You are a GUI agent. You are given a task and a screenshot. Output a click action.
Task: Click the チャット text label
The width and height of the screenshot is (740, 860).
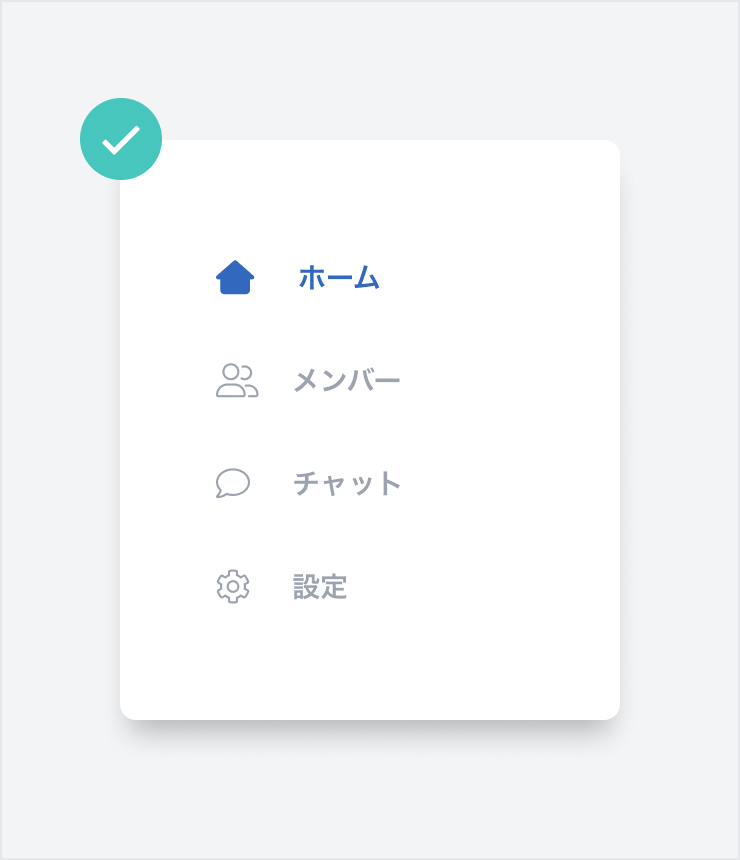pyautogui.click(x=347, y=484)
